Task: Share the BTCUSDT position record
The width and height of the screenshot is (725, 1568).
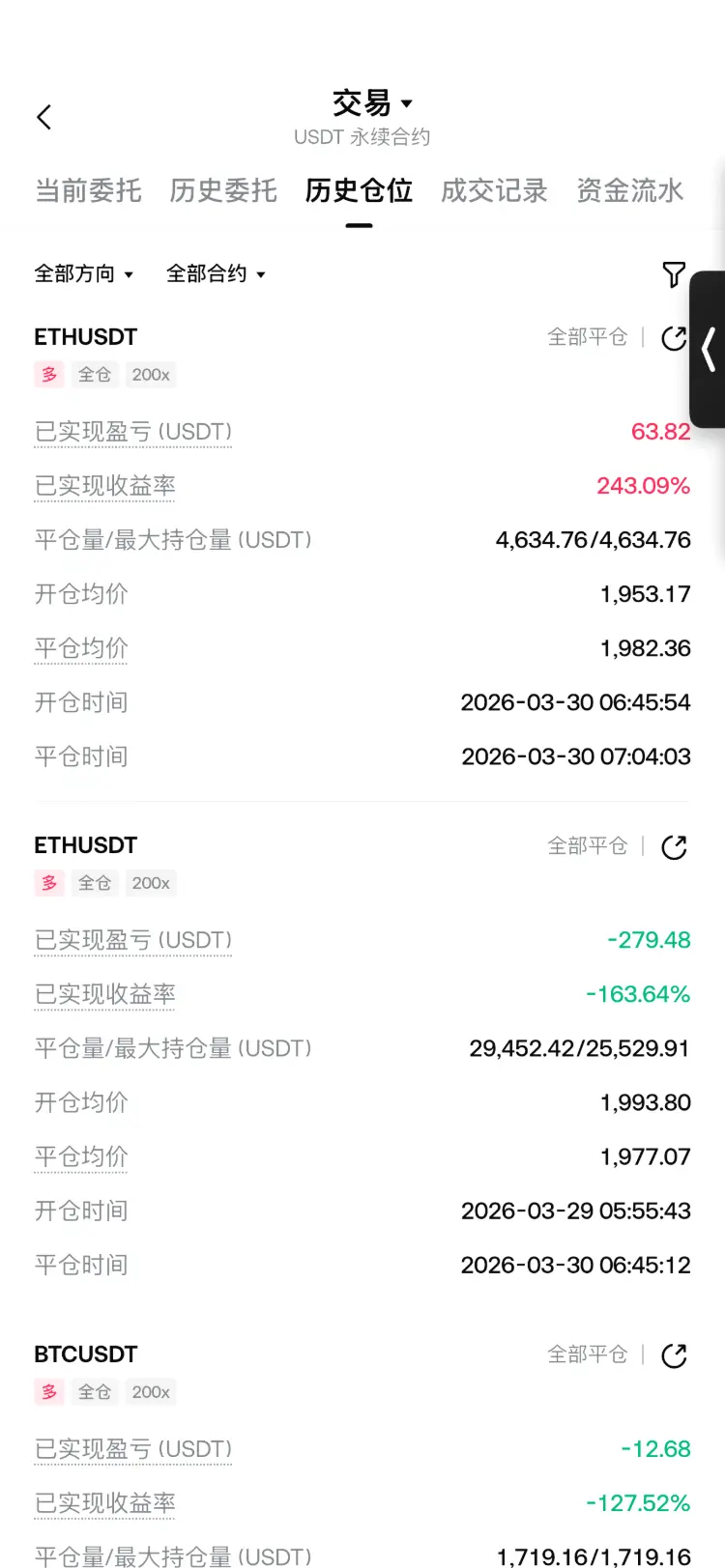Action: coord(674,1355)
